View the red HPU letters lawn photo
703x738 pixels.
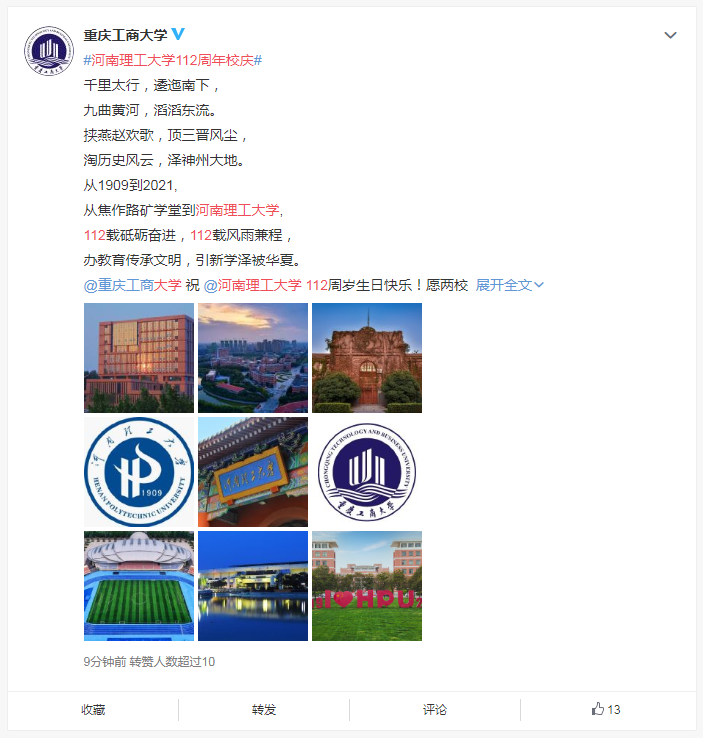point(367,586)
